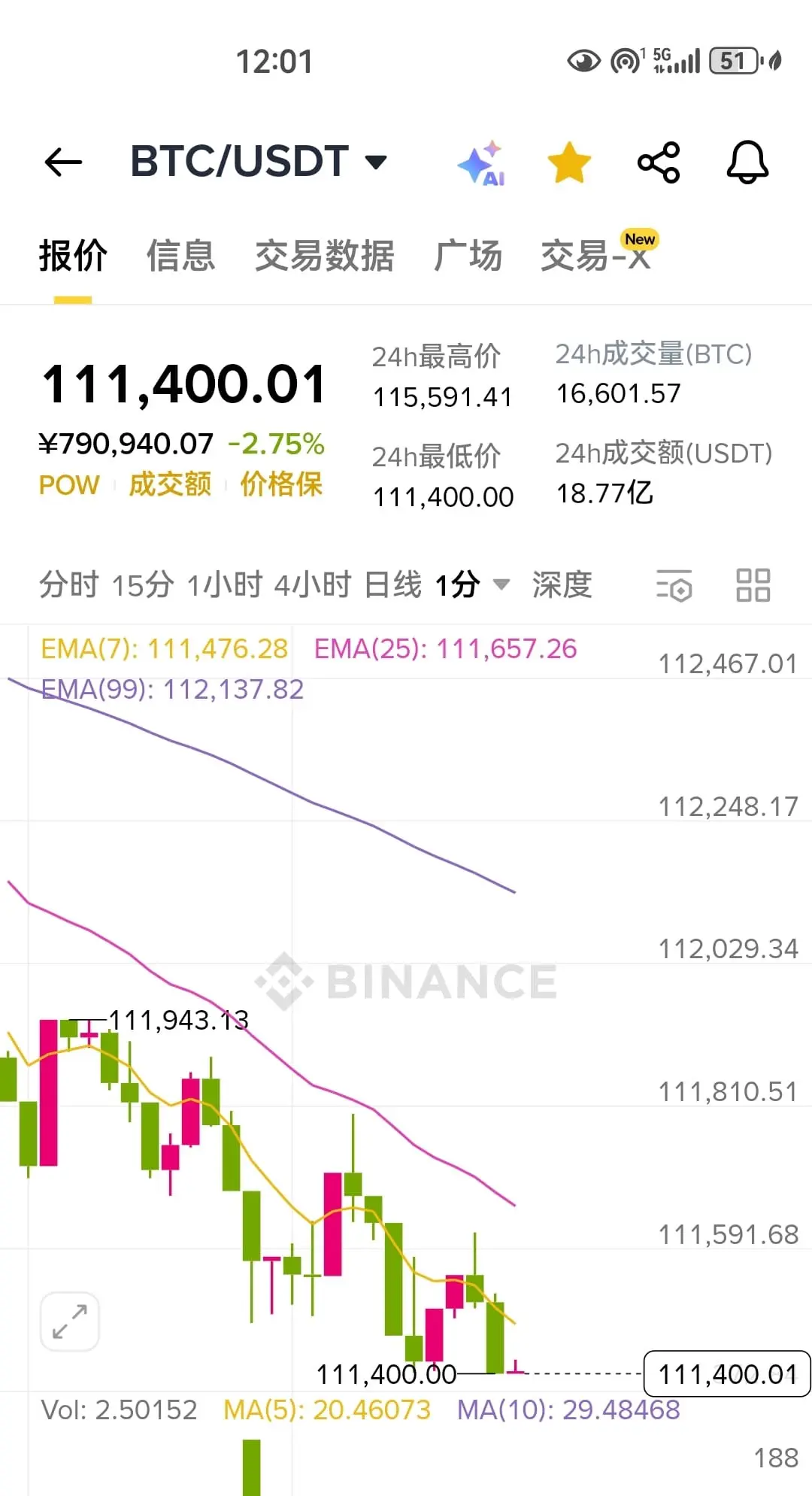Switch the chart to 1小时
This screenshot has height=1496, width=812.
(225, 584)
